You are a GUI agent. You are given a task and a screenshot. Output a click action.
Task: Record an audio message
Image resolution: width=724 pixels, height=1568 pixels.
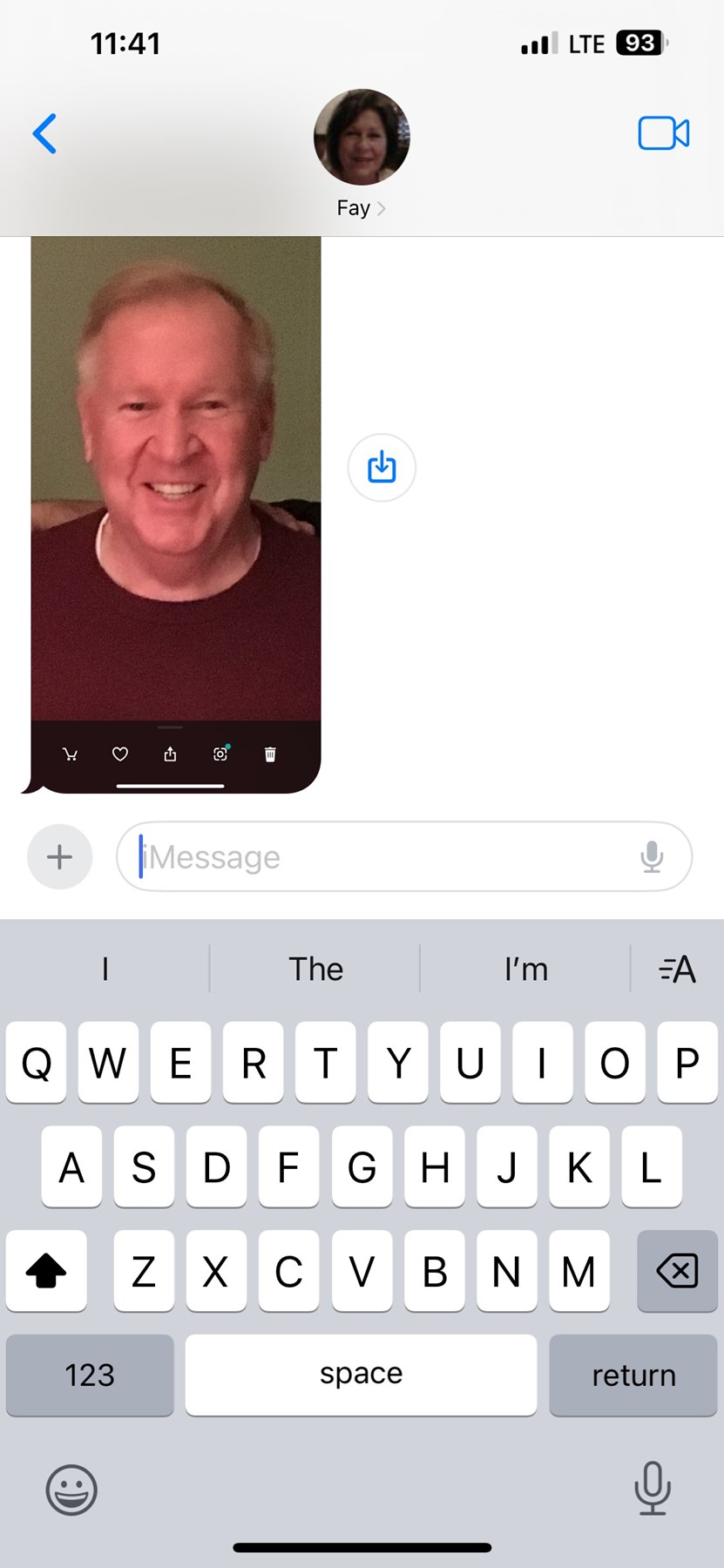(652, 857)
